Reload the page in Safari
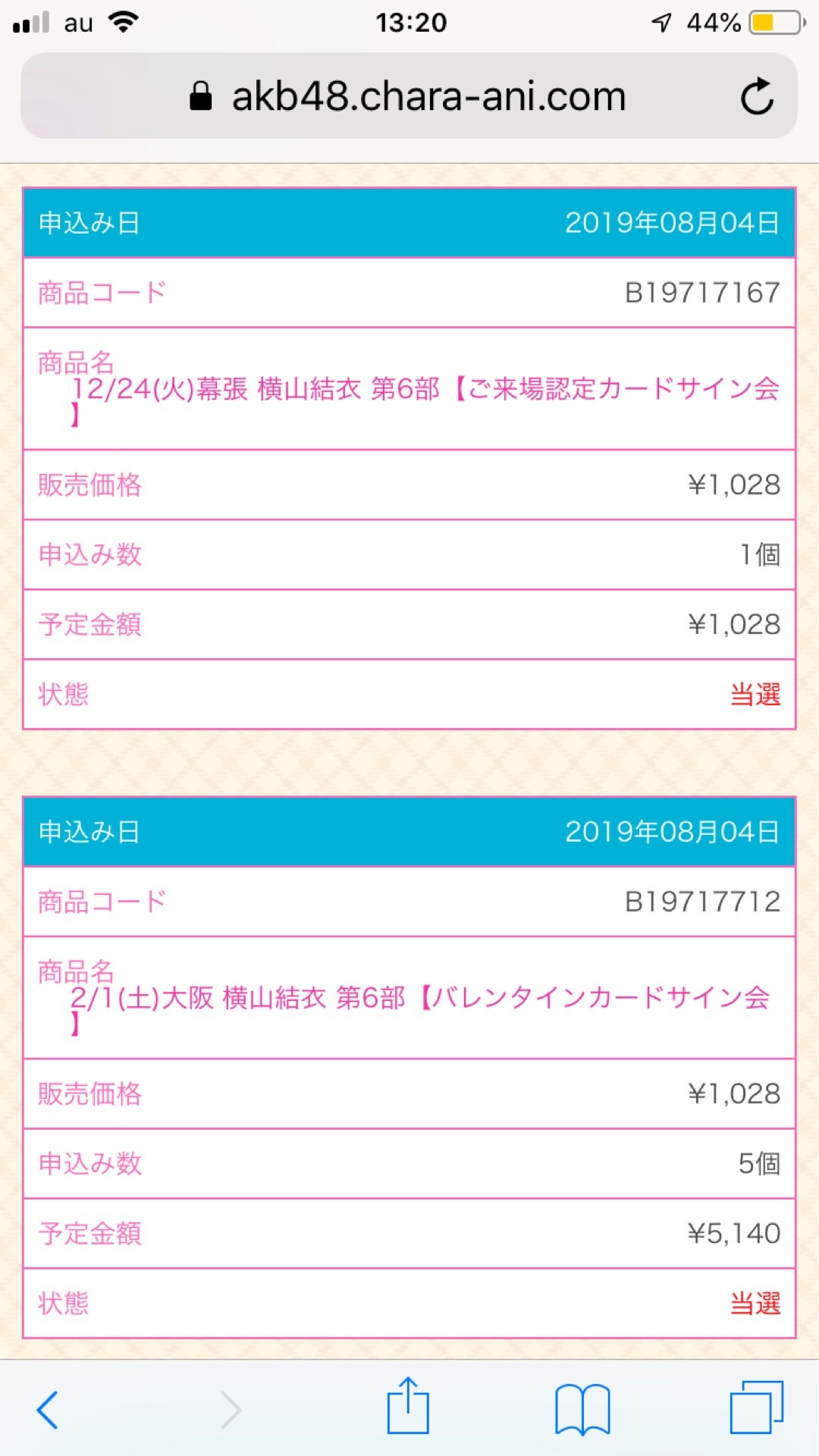 [x=756, y=96]
